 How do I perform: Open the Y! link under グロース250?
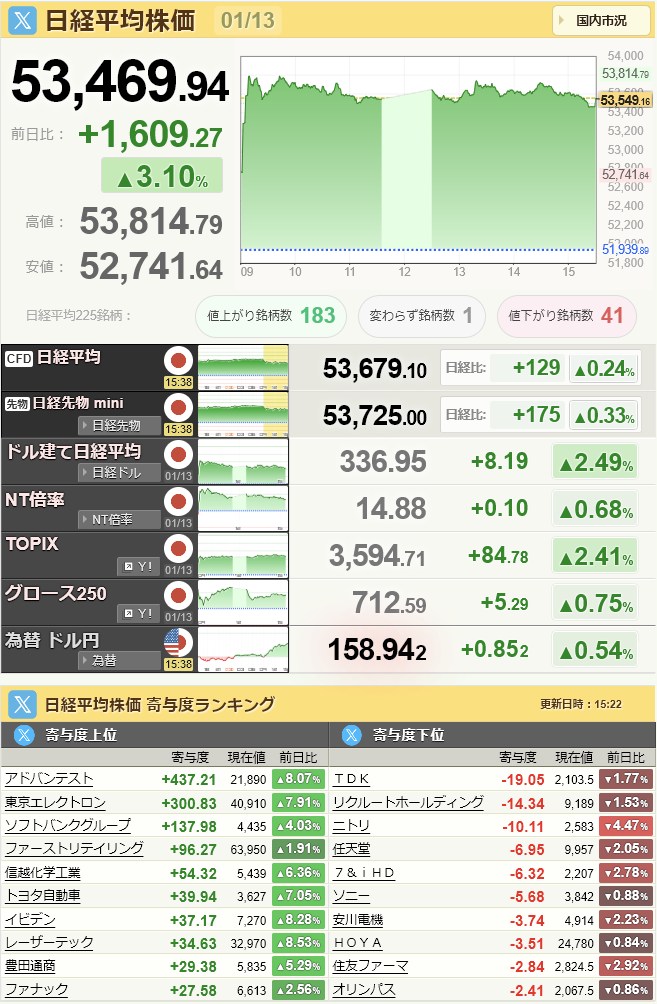[138, 613]
